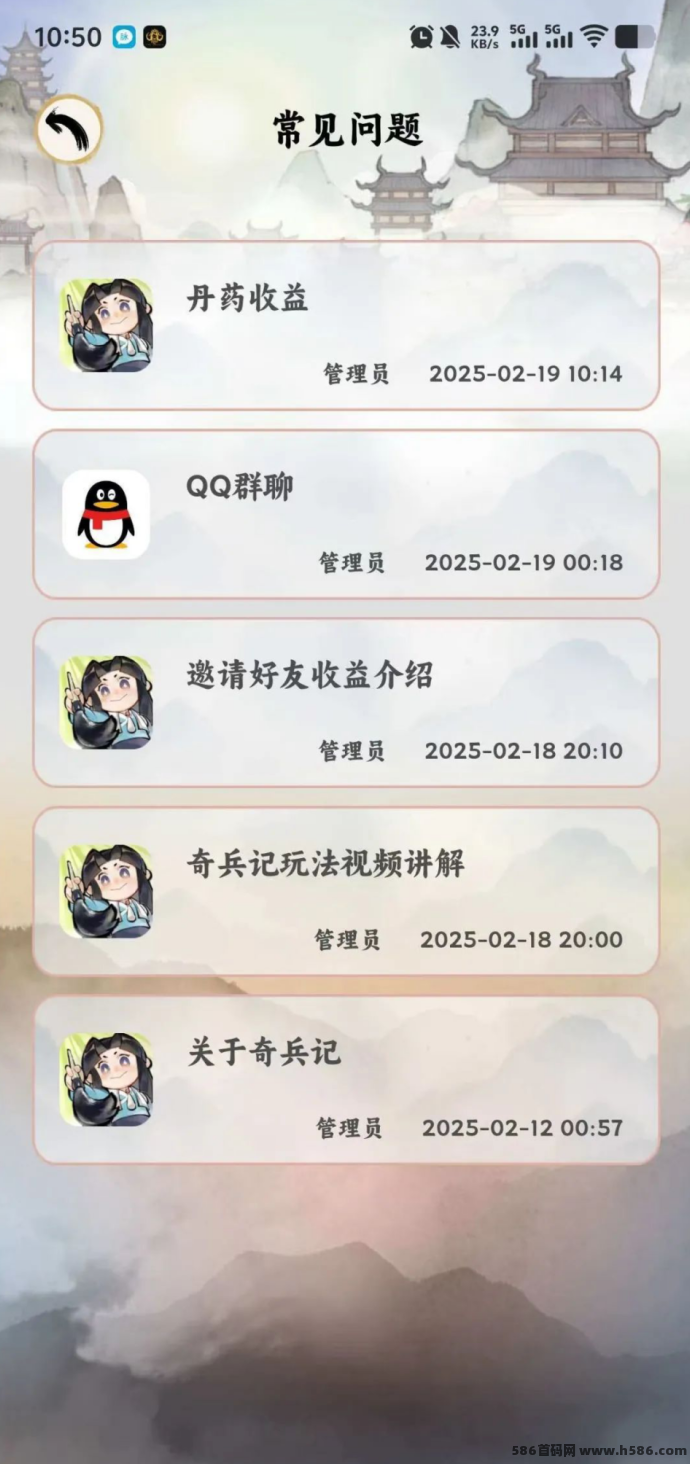Go back using the brush arrow icon
The width and height of the screenshot is (690, 1464).
(x=69, y=128)
